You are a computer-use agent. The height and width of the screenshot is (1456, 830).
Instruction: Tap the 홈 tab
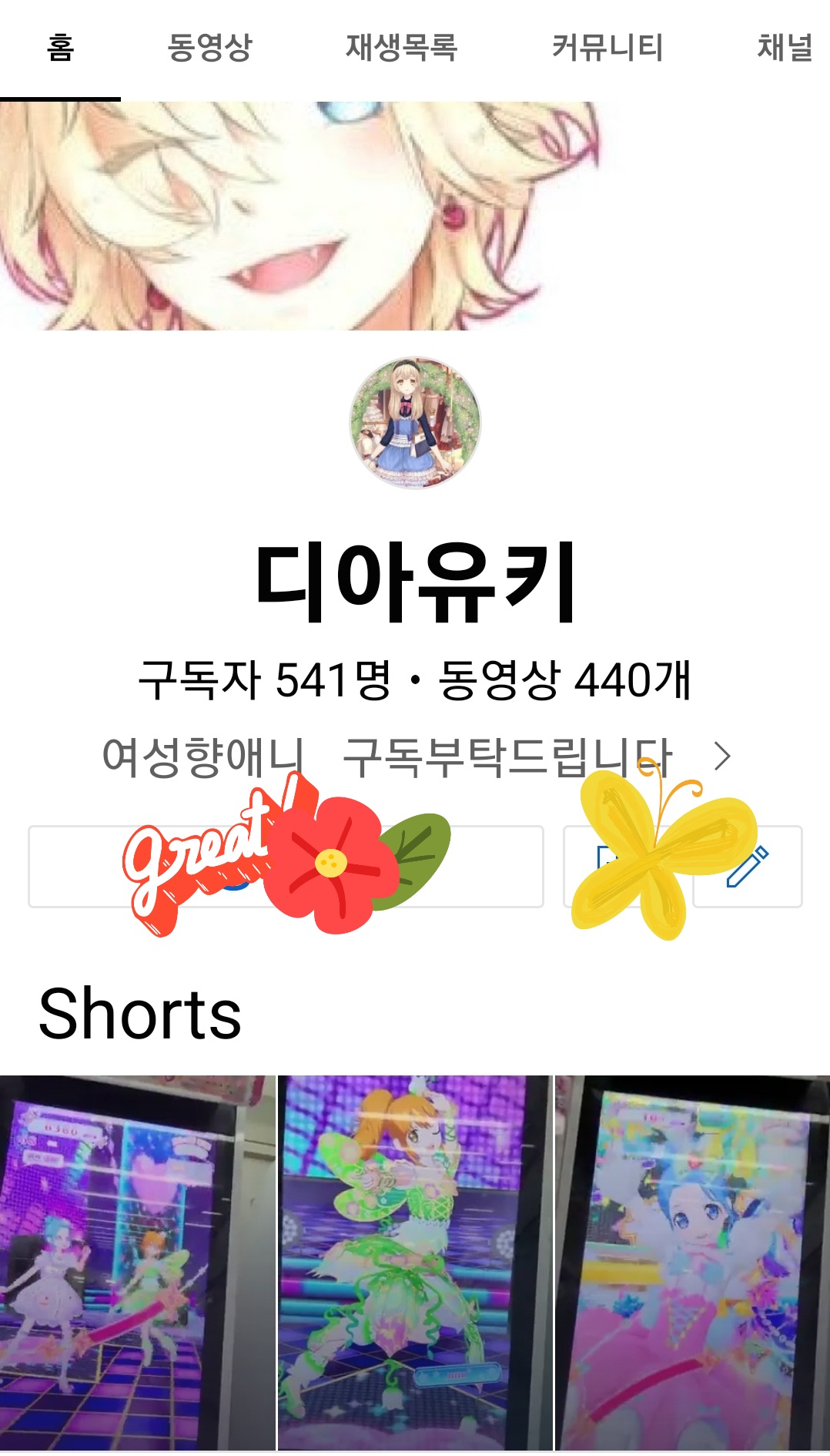pos(60,48)
